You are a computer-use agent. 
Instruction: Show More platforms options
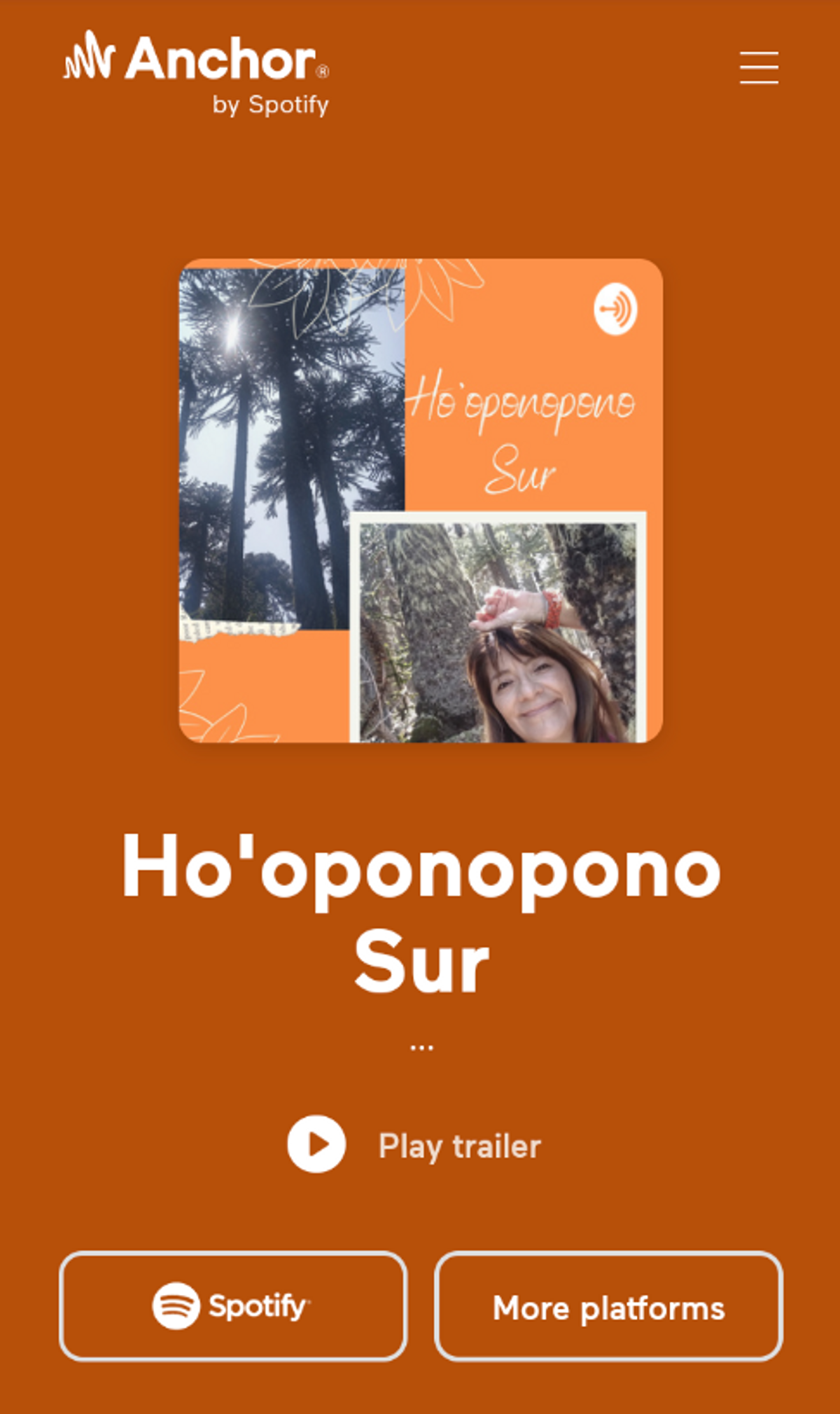pos(608,1306)
